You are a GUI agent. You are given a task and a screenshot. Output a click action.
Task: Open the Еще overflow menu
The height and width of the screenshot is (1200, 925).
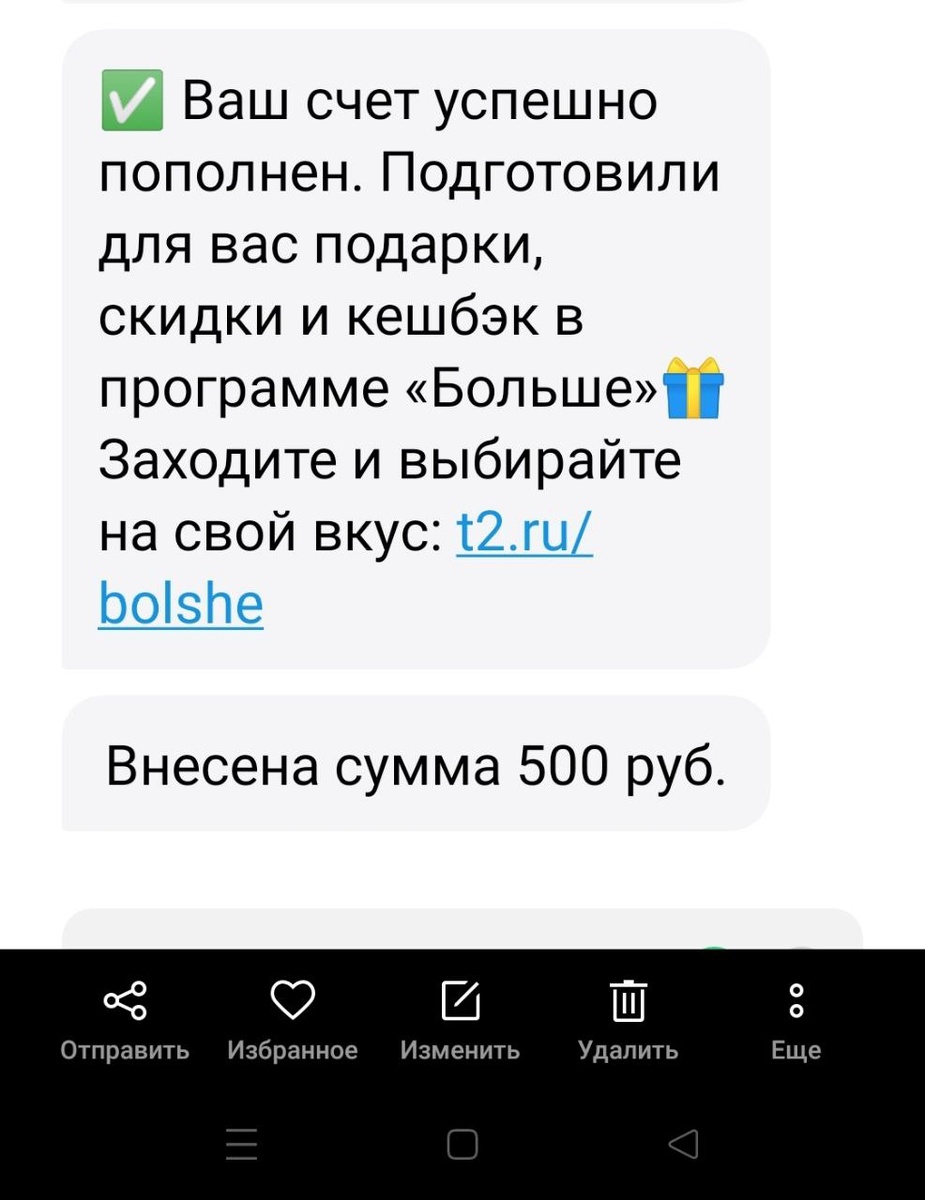[795, 1050]
